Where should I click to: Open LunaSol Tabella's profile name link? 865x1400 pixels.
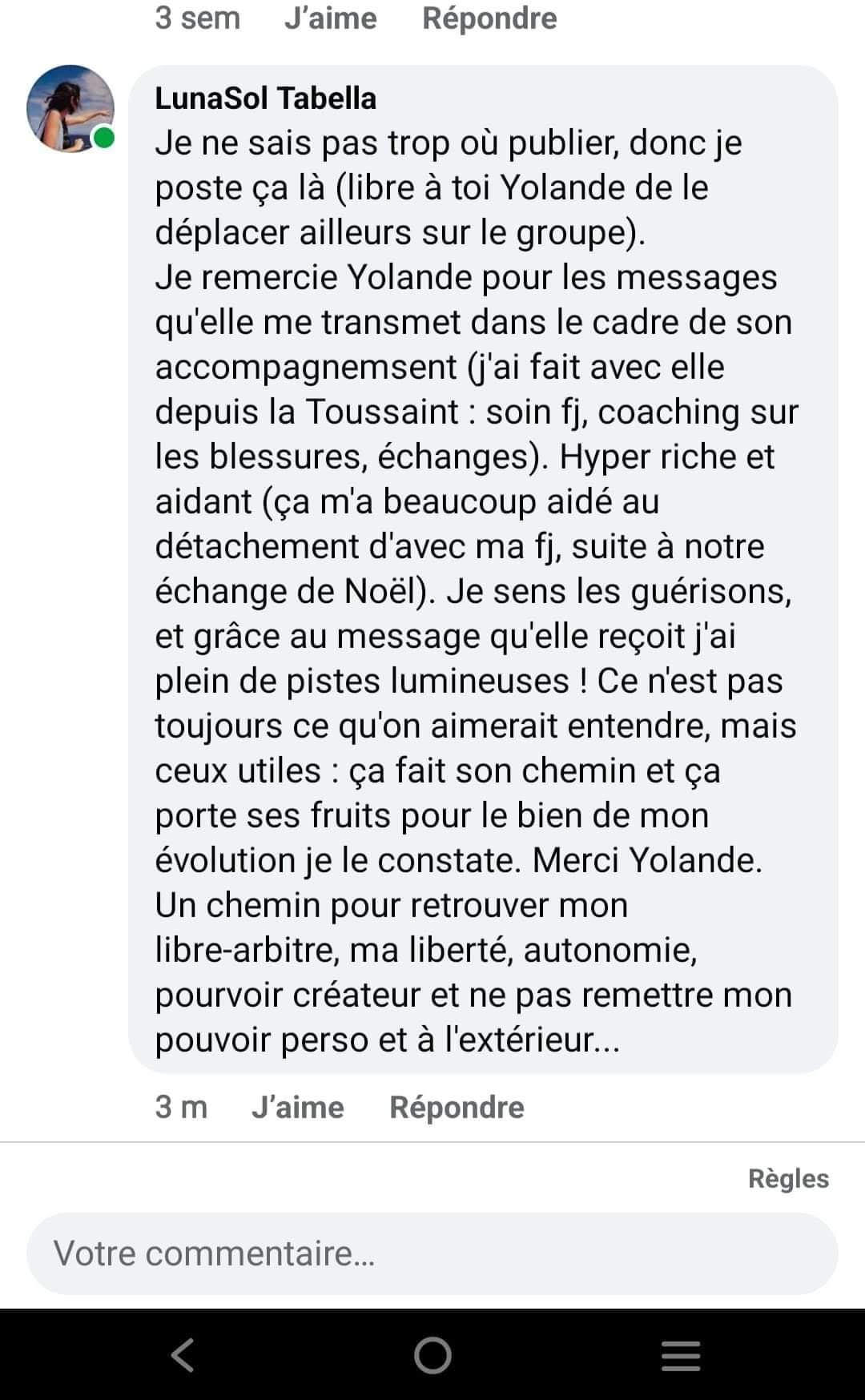tap(265, 98)
